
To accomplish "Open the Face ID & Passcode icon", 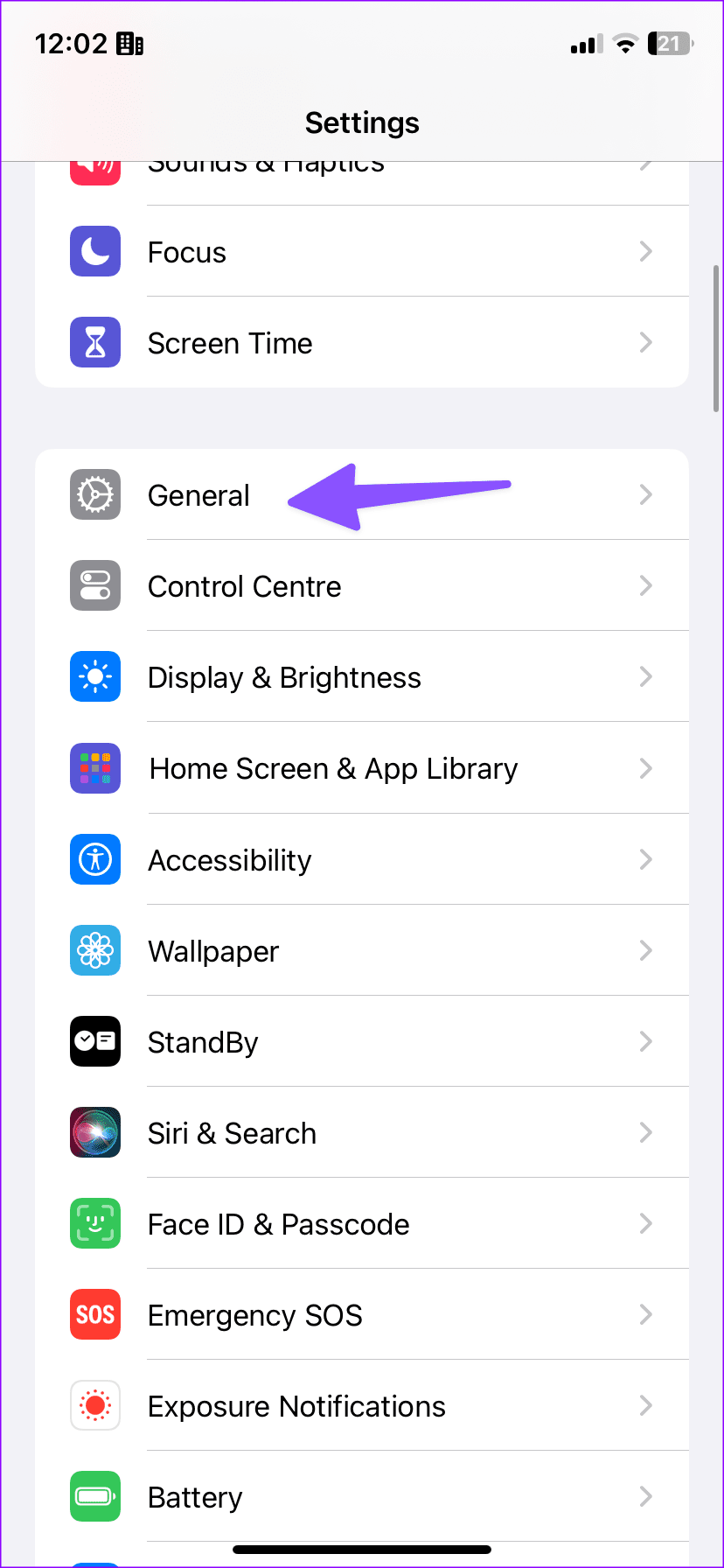I will 94,1223.
